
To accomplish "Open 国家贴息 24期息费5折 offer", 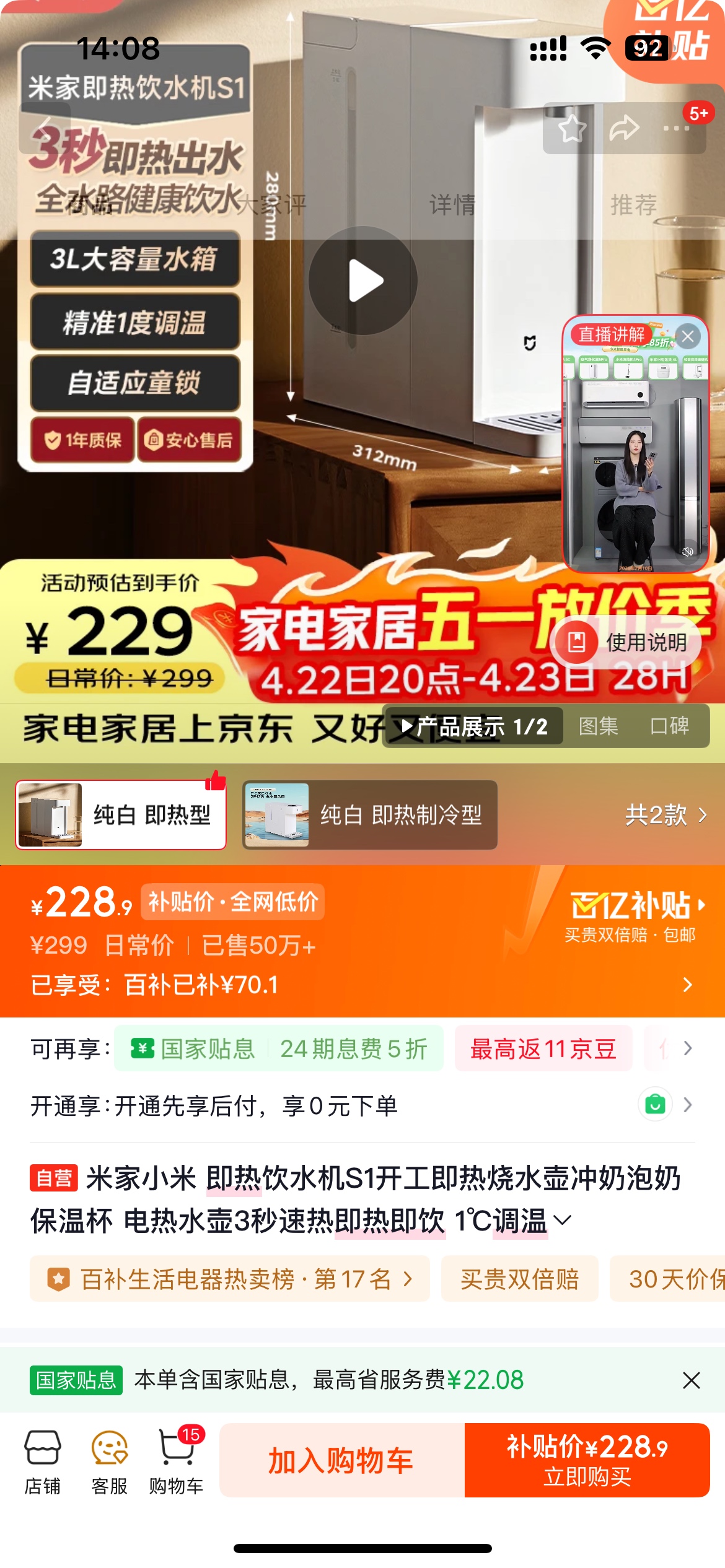I will (x=279, y=1048).
